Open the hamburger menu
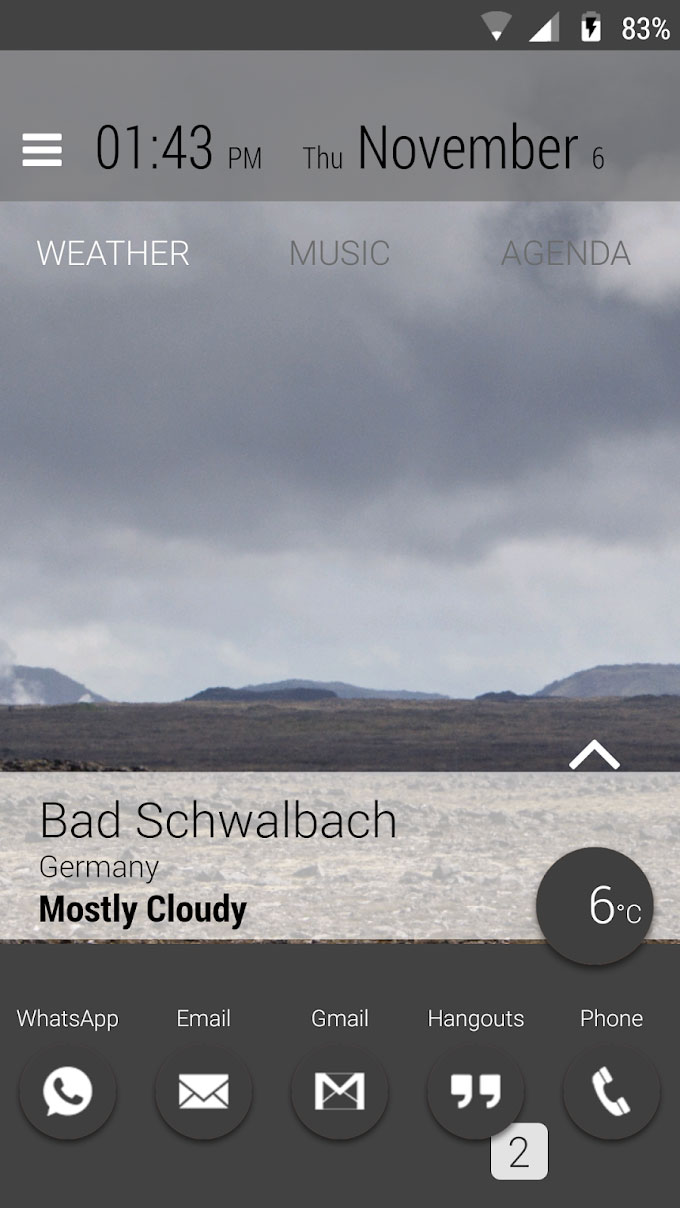Image resolution: width=680 pixels, height=1208 pixels. (42, 150)
